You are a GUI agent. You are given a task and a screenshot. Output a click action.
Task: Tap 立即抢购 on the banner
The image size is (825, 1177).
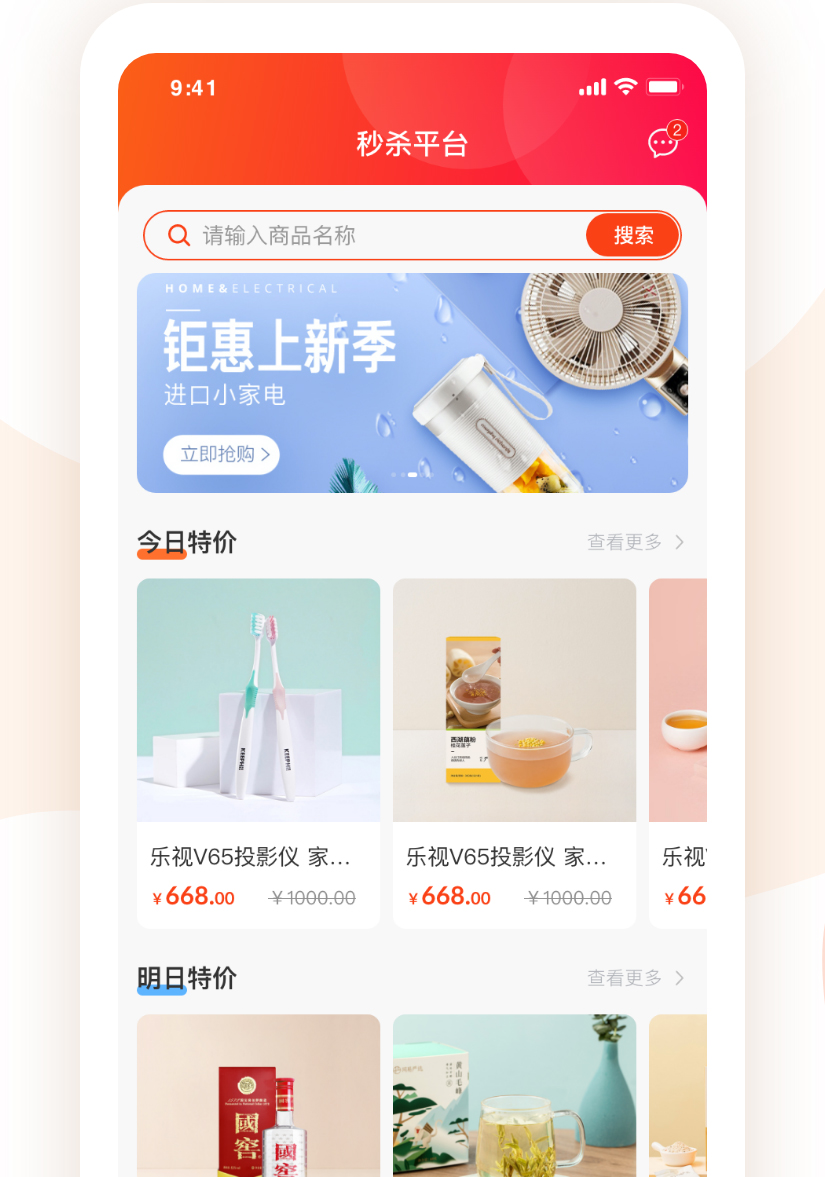point(221,455)
